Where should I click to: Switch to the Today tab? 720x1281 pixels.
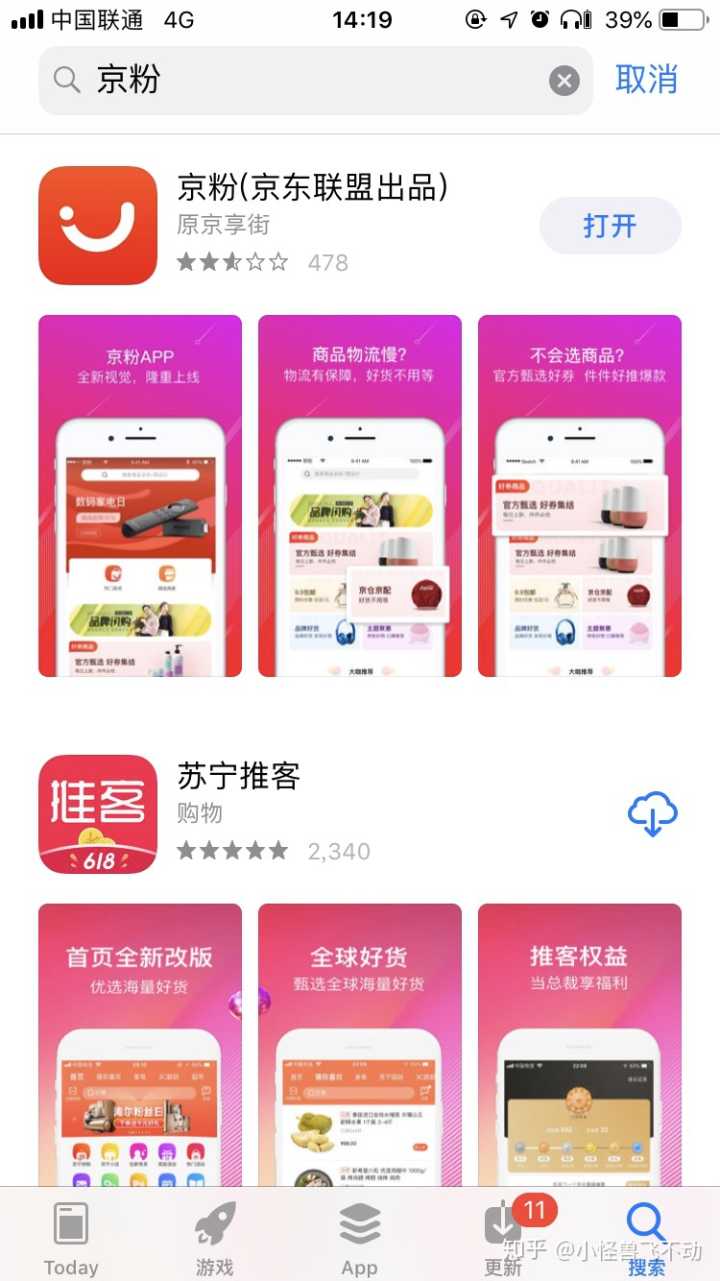tap(72, 1238)
